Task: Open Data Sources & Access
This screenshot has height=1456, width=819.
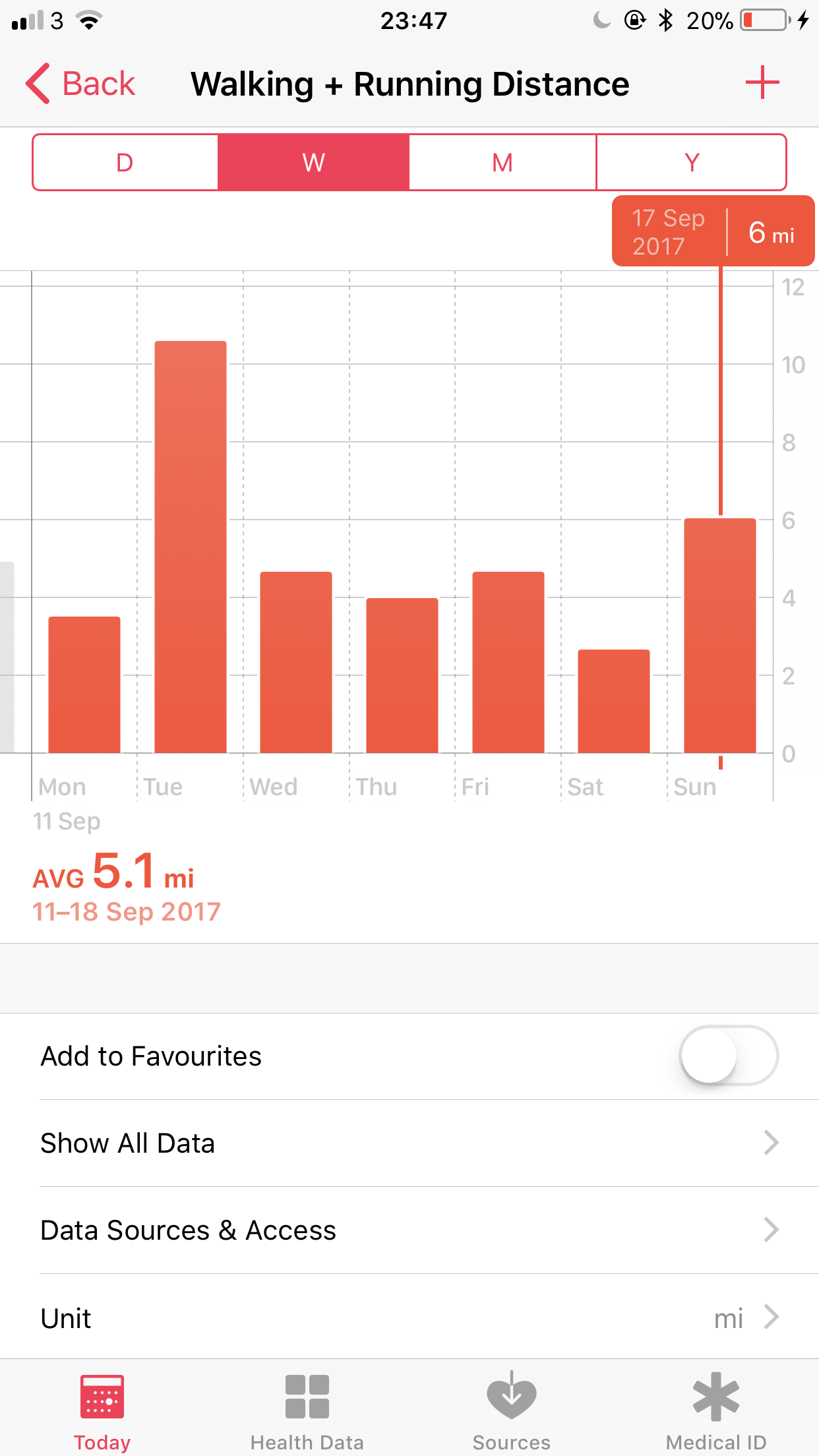Action: click(x=409, y=1230)
